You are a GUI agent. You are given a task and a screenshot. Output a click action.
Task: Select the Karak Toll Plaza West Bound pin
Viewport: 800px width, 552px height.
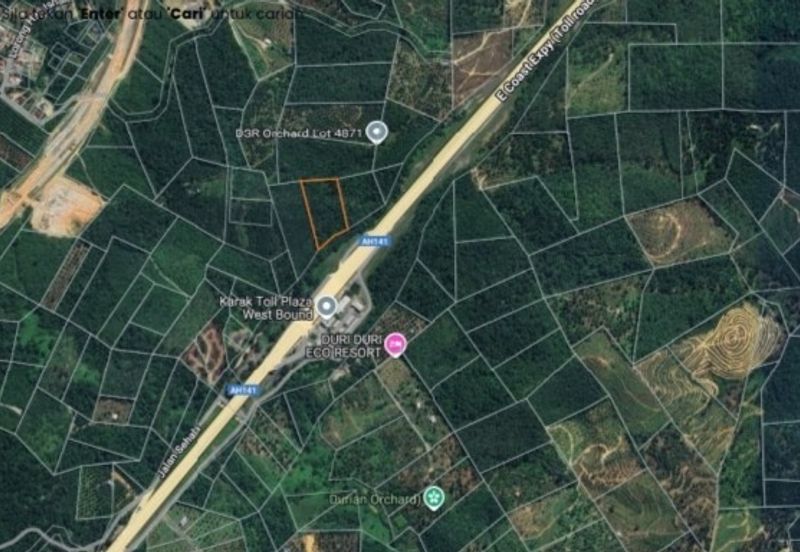pos(327,307)
